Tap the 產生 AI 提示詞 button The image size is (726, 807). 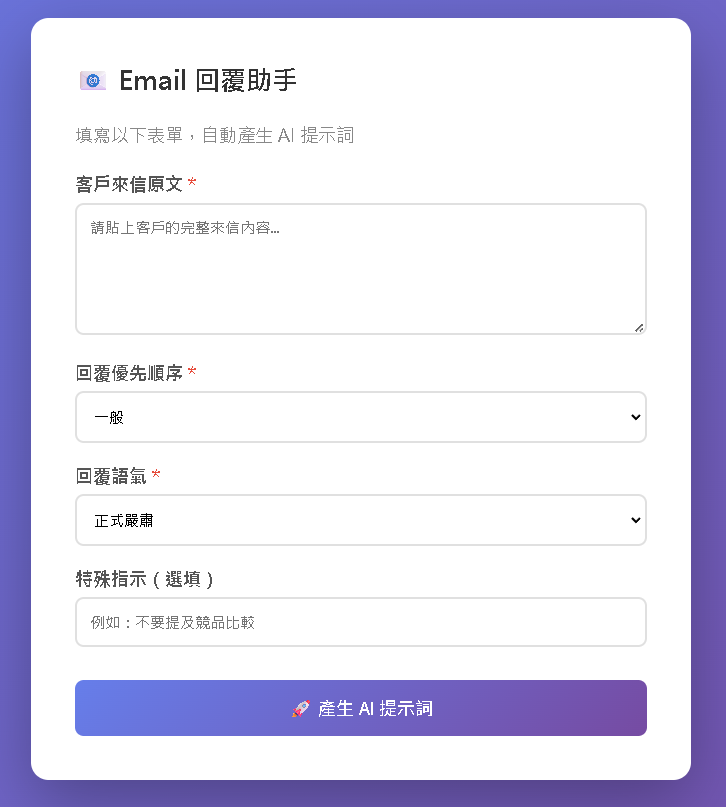360,708
